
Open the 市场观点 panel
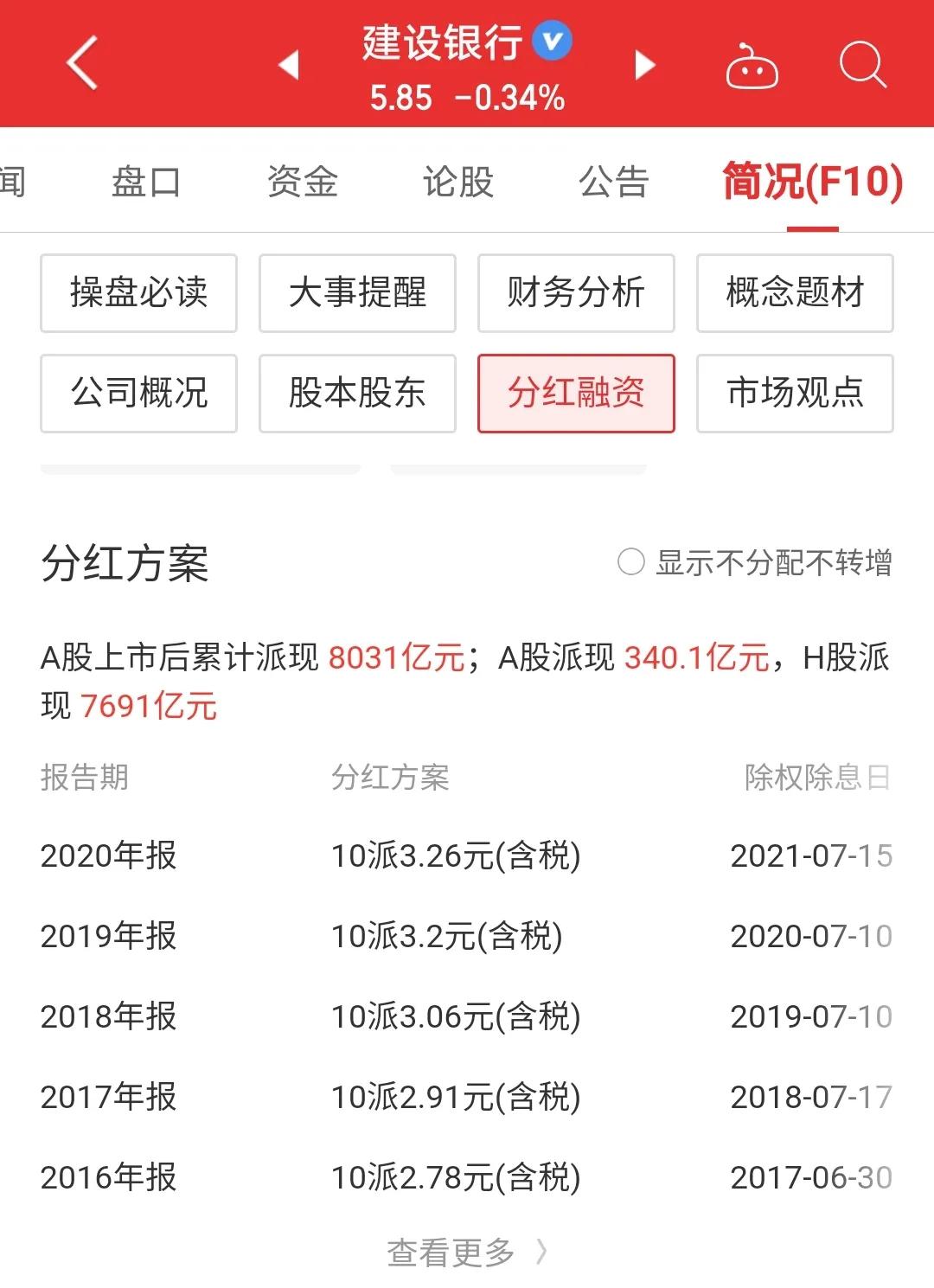(x=795, y=394)
